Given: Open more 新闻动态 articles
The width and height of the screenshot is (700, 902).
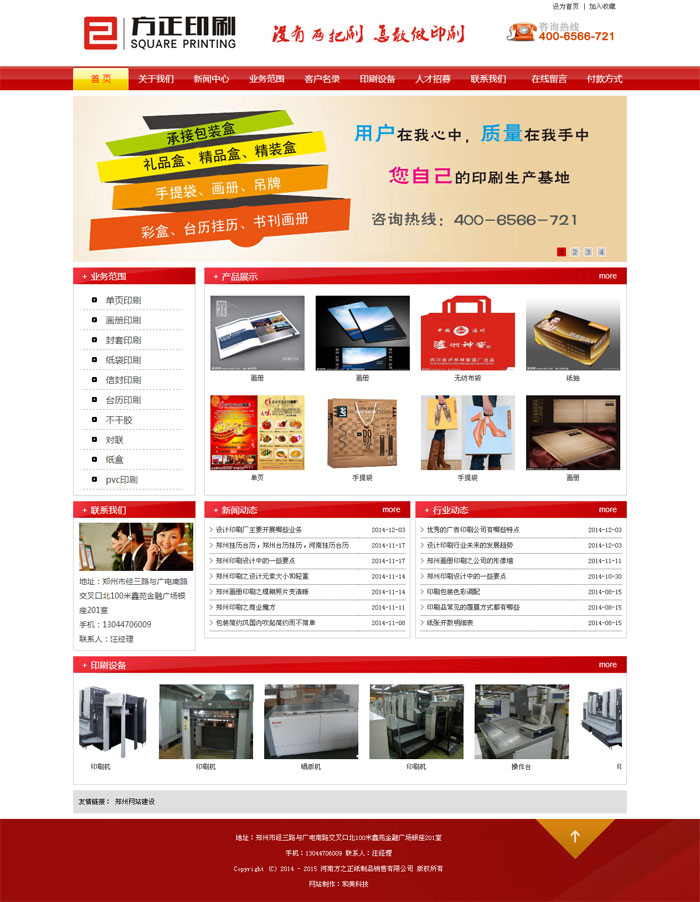Looking at the screenshot, I should [391, 509].
